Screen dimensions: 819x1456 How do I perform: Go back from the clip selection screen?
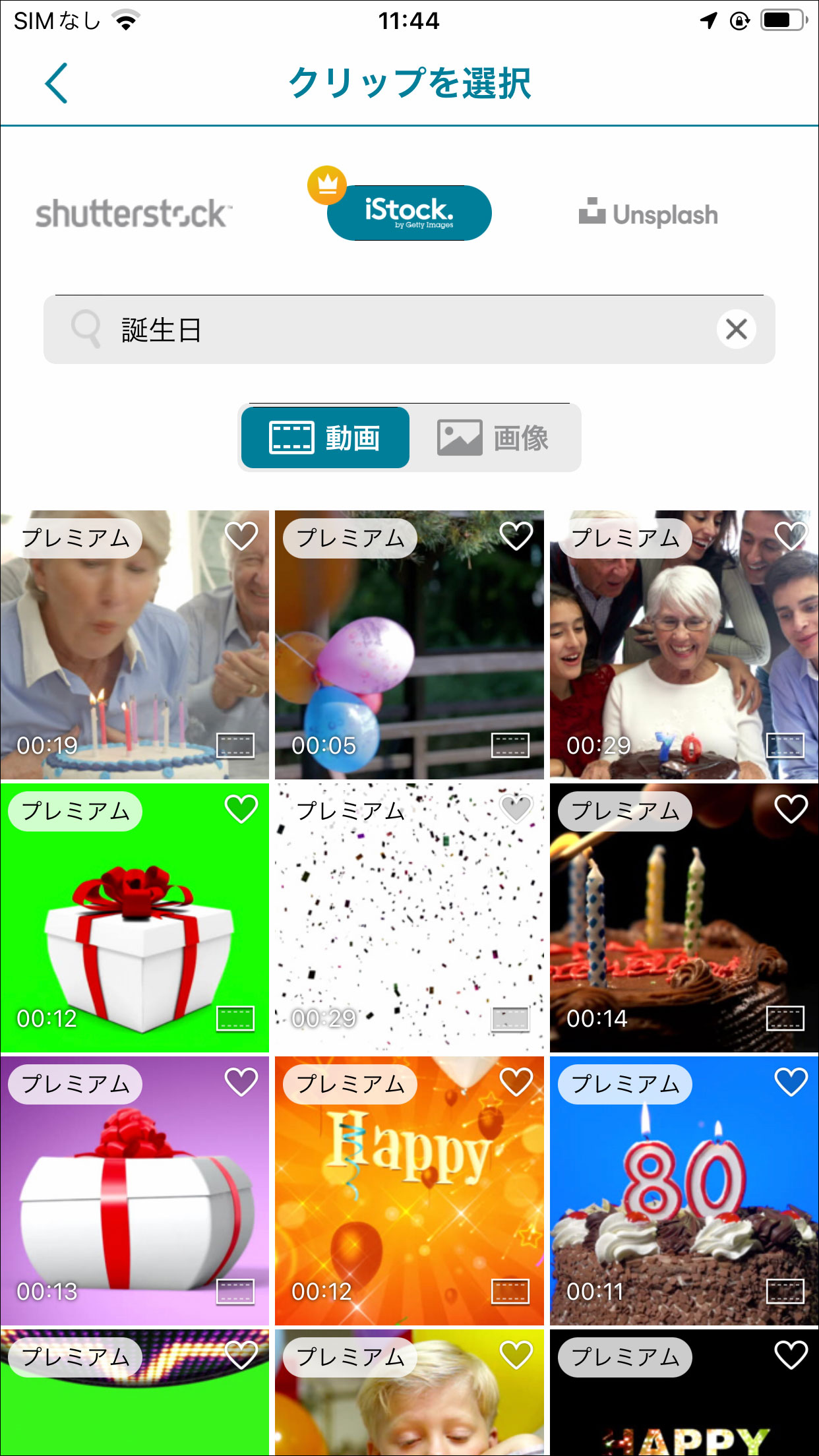click(57, 83)
